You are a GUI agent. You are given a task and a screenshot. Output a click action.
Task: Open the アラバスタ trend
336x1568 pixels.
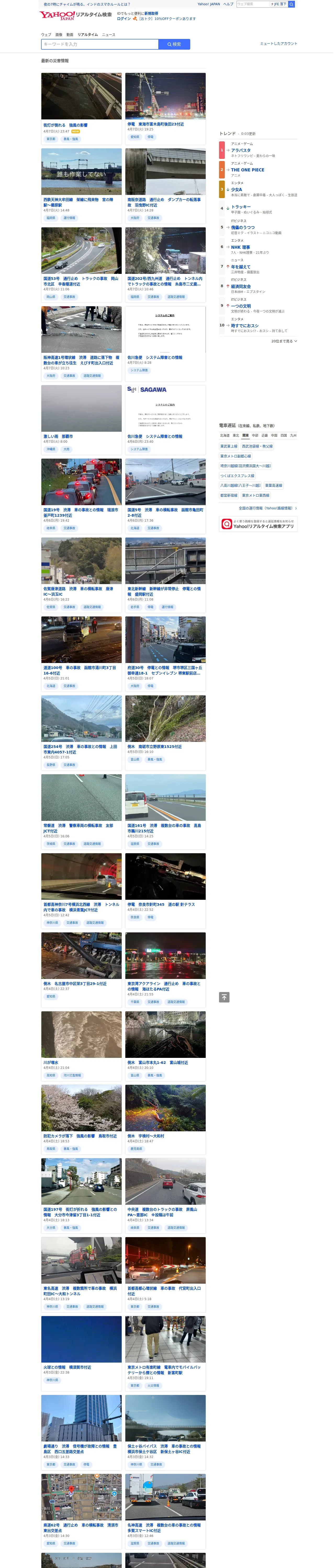click(240, 150)
